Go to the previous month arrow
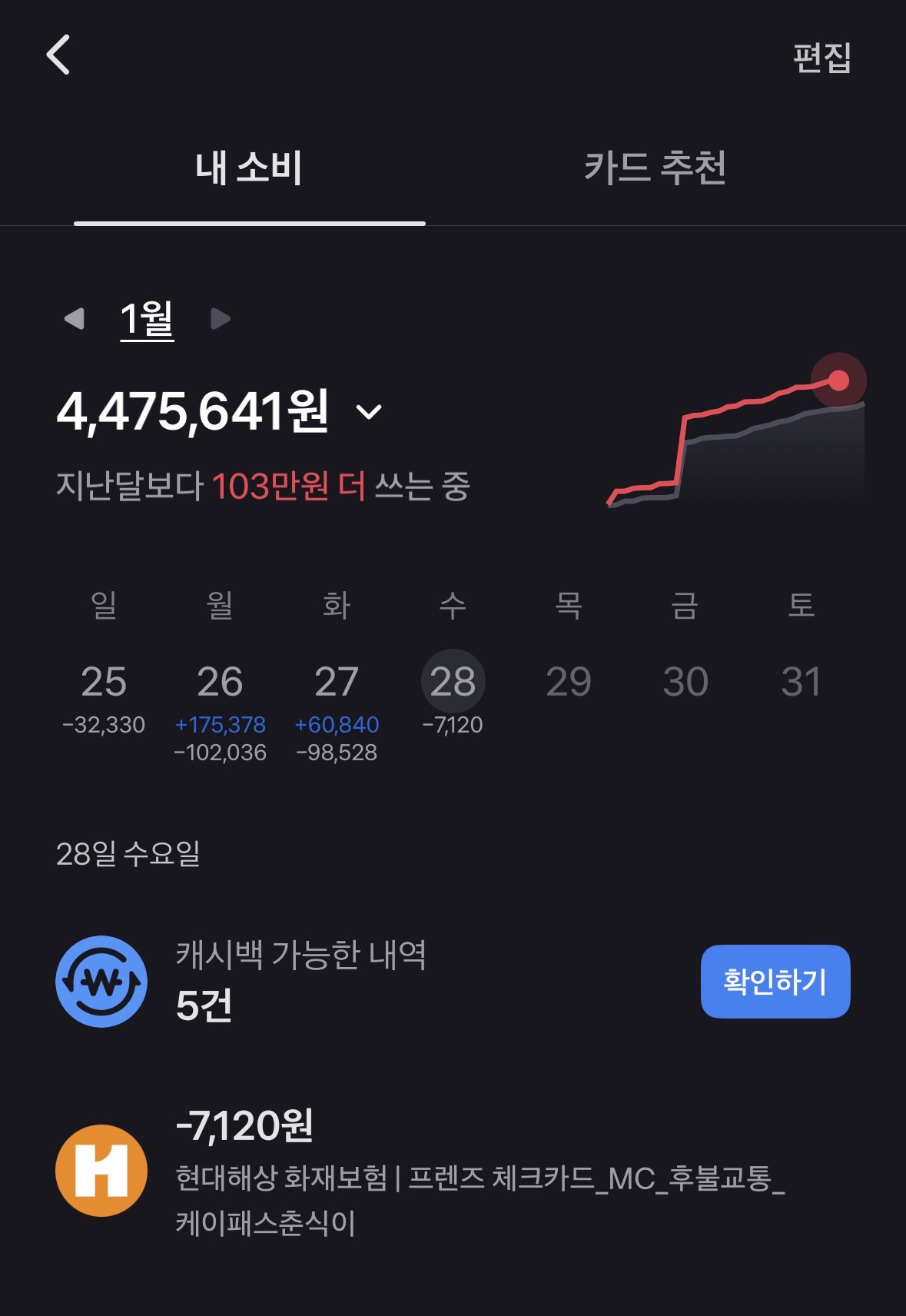 75,318
